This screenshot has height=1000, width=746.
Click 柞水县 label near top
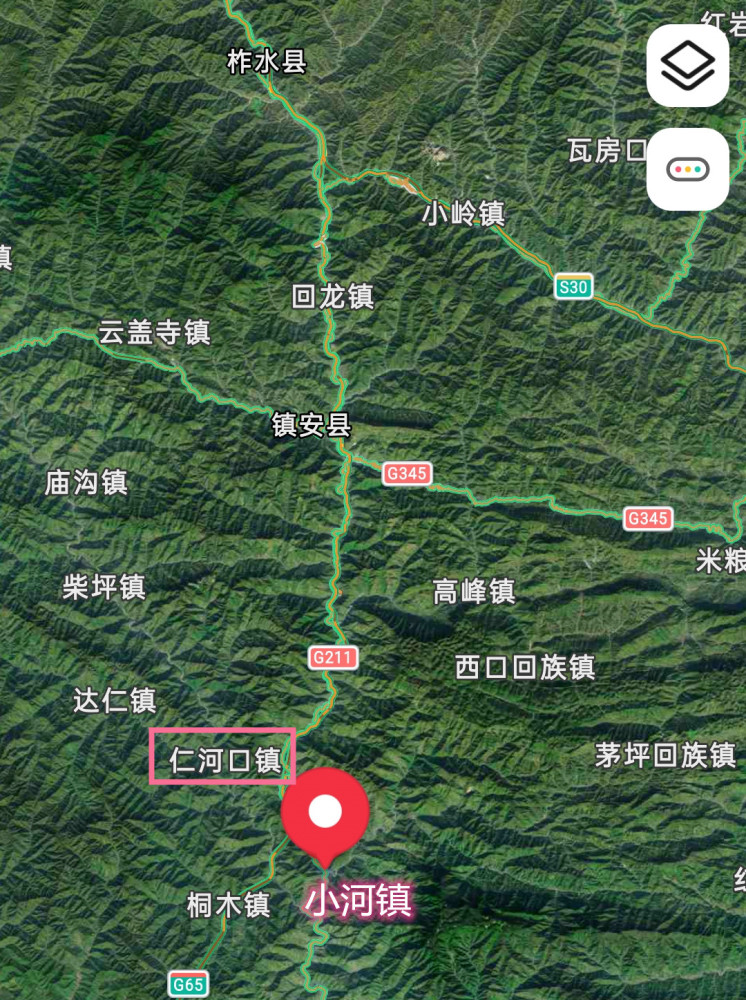pyautogui.click(x=267, y=62)
